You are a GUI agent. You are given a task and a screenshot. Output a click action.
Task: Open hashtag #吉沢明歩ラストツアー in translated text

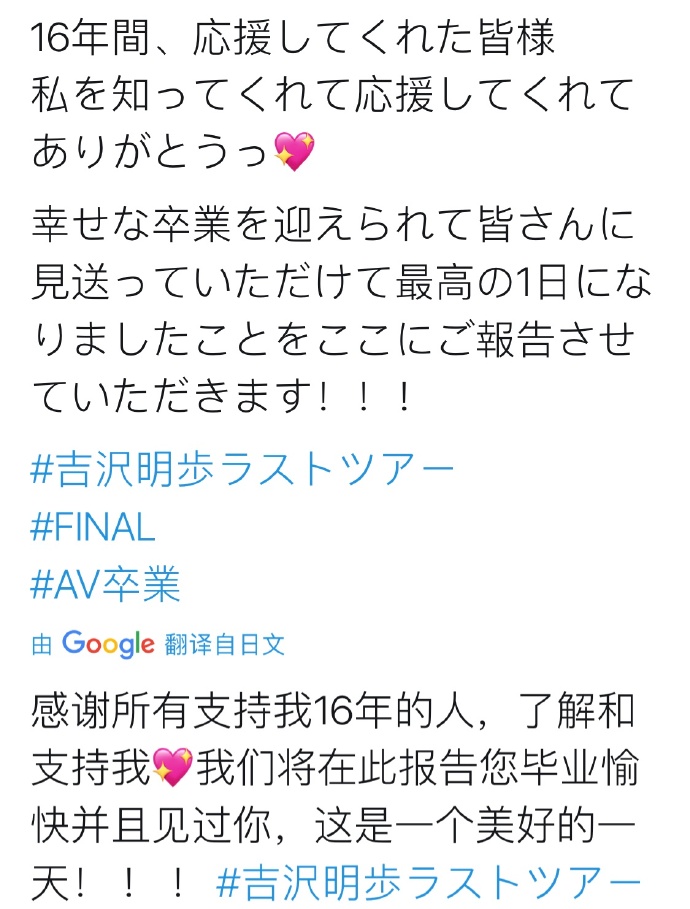click(x=427, y=883)
